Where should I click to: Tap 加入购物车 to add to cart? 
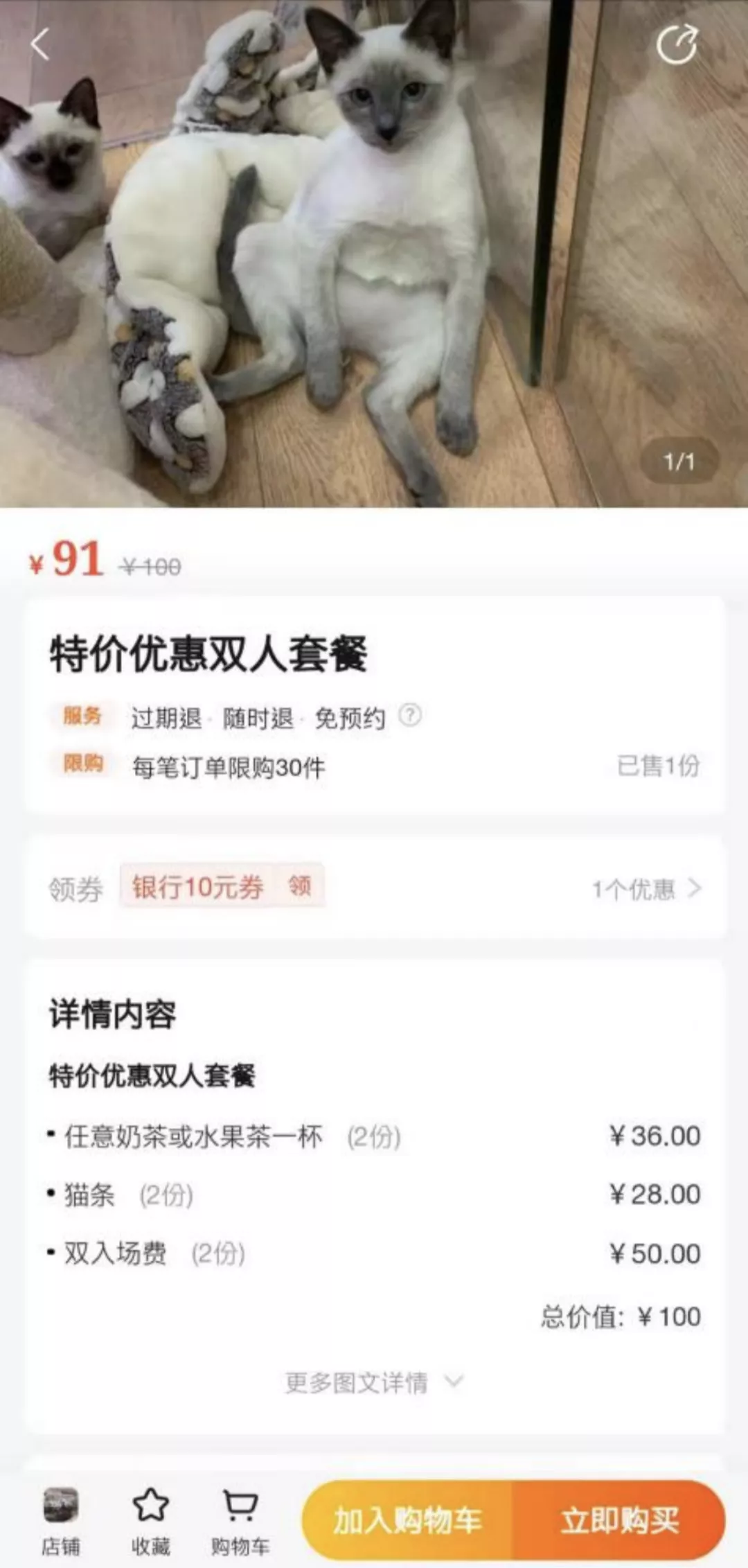pos(407,1520)
